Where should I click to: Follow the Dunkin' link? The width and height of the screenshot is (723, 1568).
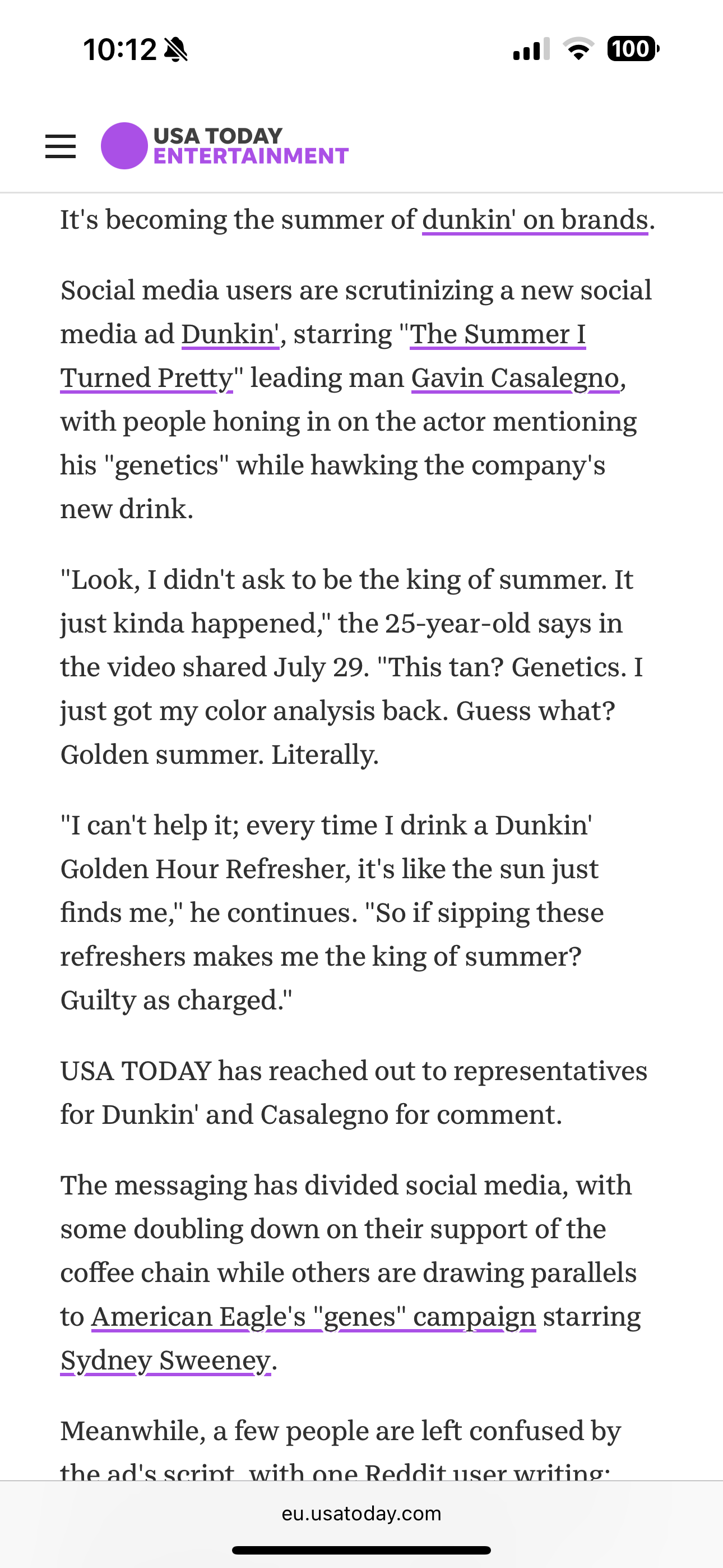(230, 334)
